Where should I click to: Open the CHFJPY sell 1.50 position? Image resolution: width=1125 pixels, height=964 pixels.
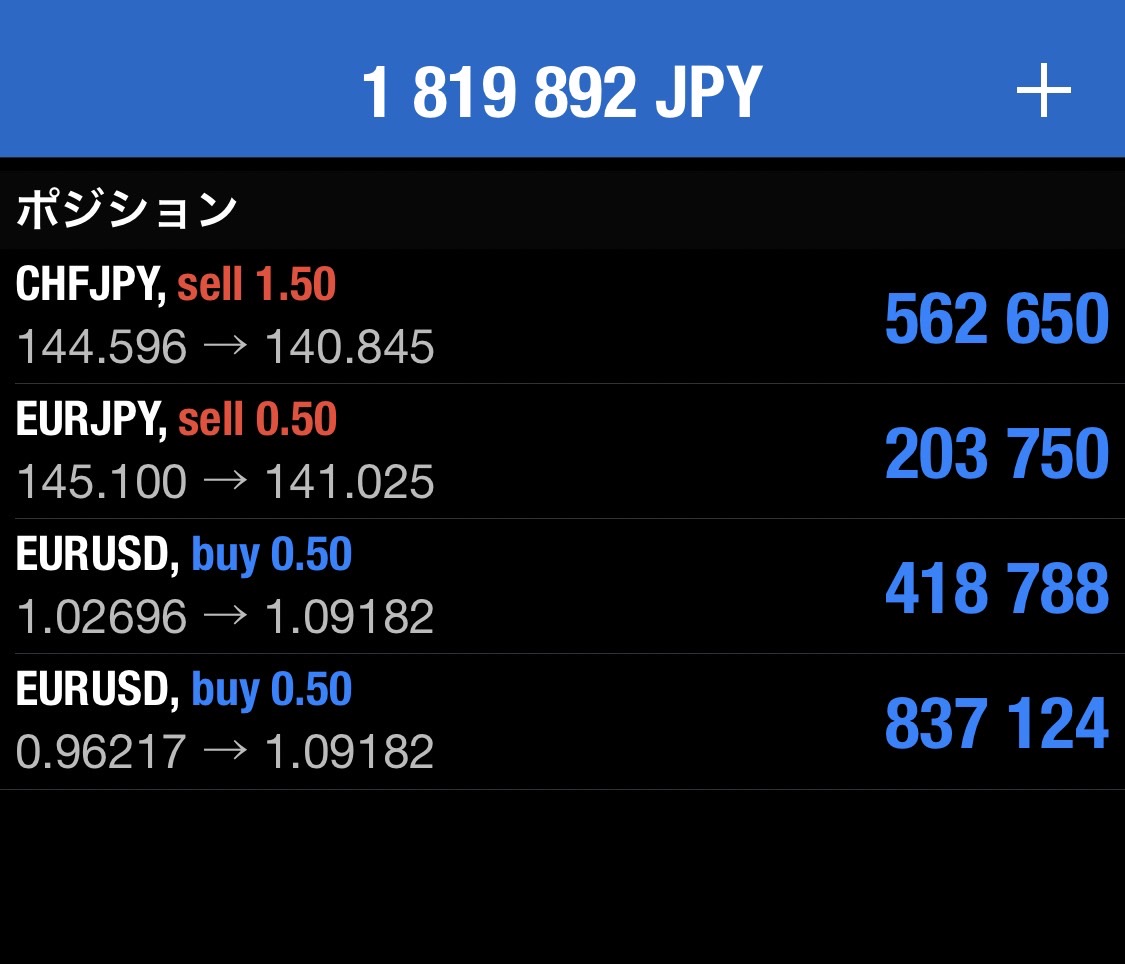560,317
